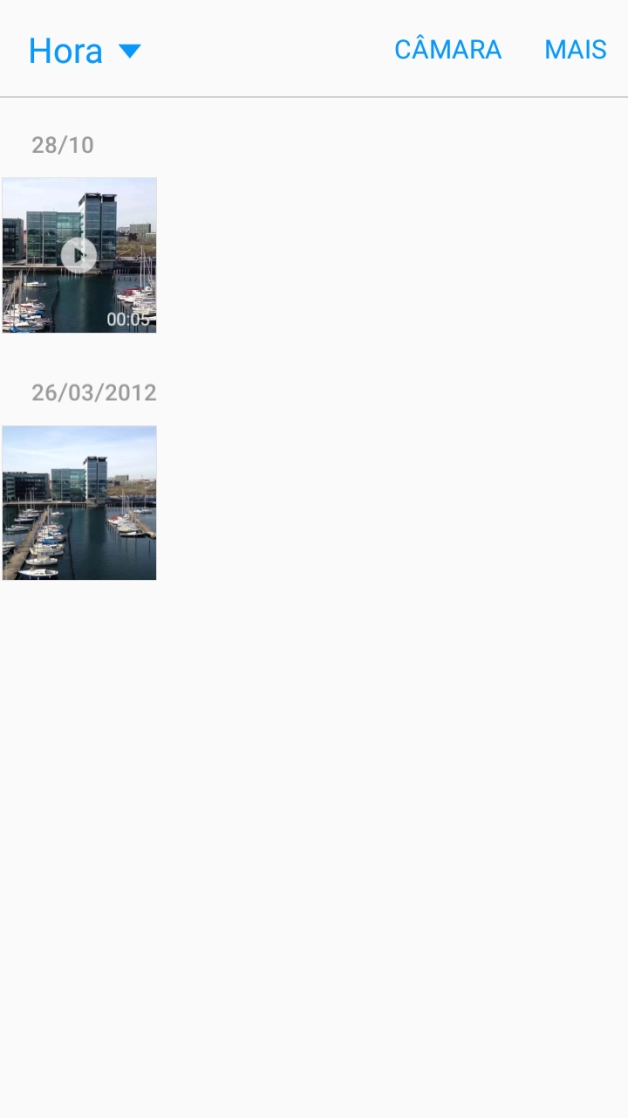Play the 00:05 video from 28/10
The width and height of the screenshot is (628, 1118).
point(79,255)
